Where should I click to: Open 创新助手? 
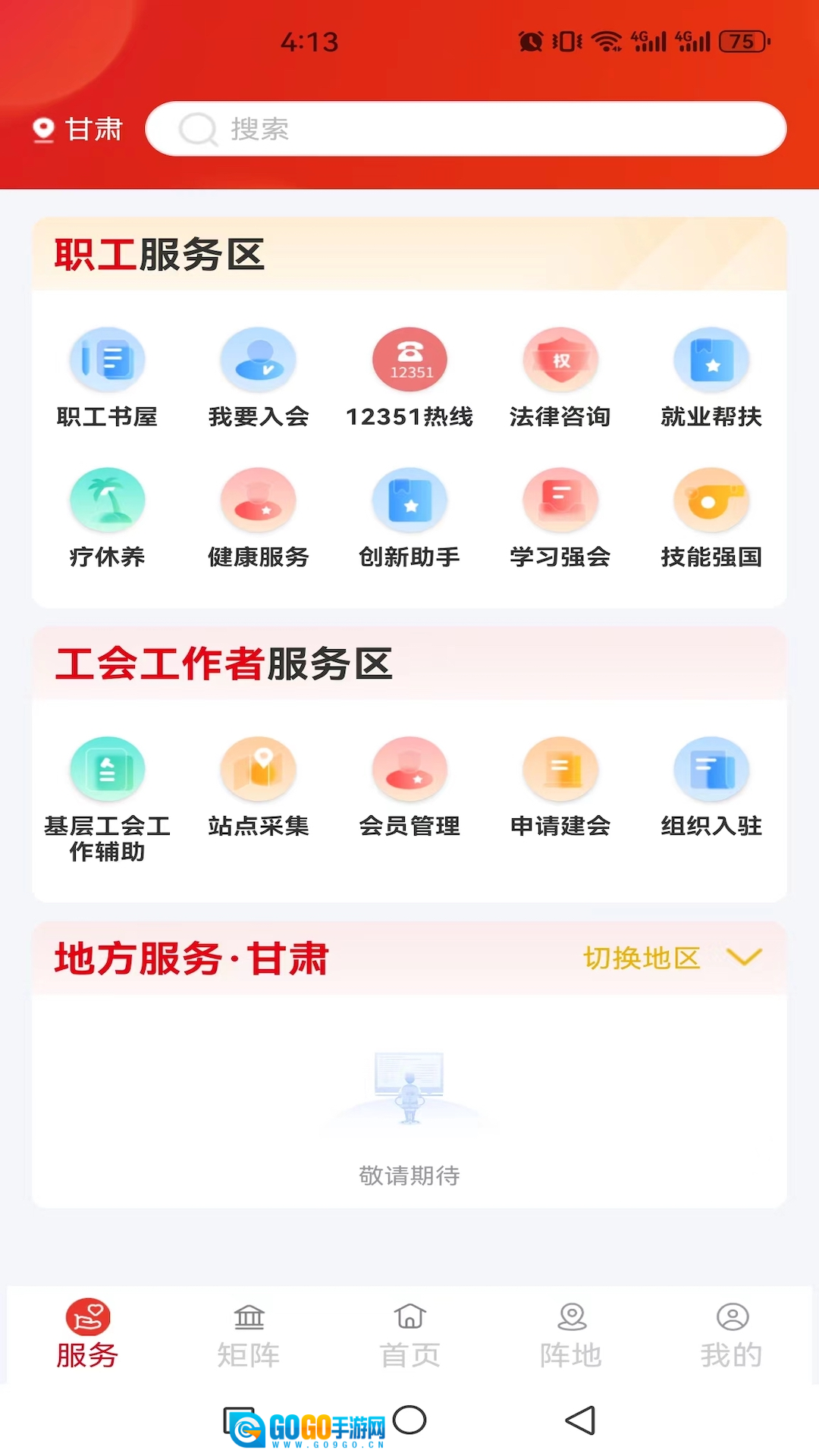(409, 517)
